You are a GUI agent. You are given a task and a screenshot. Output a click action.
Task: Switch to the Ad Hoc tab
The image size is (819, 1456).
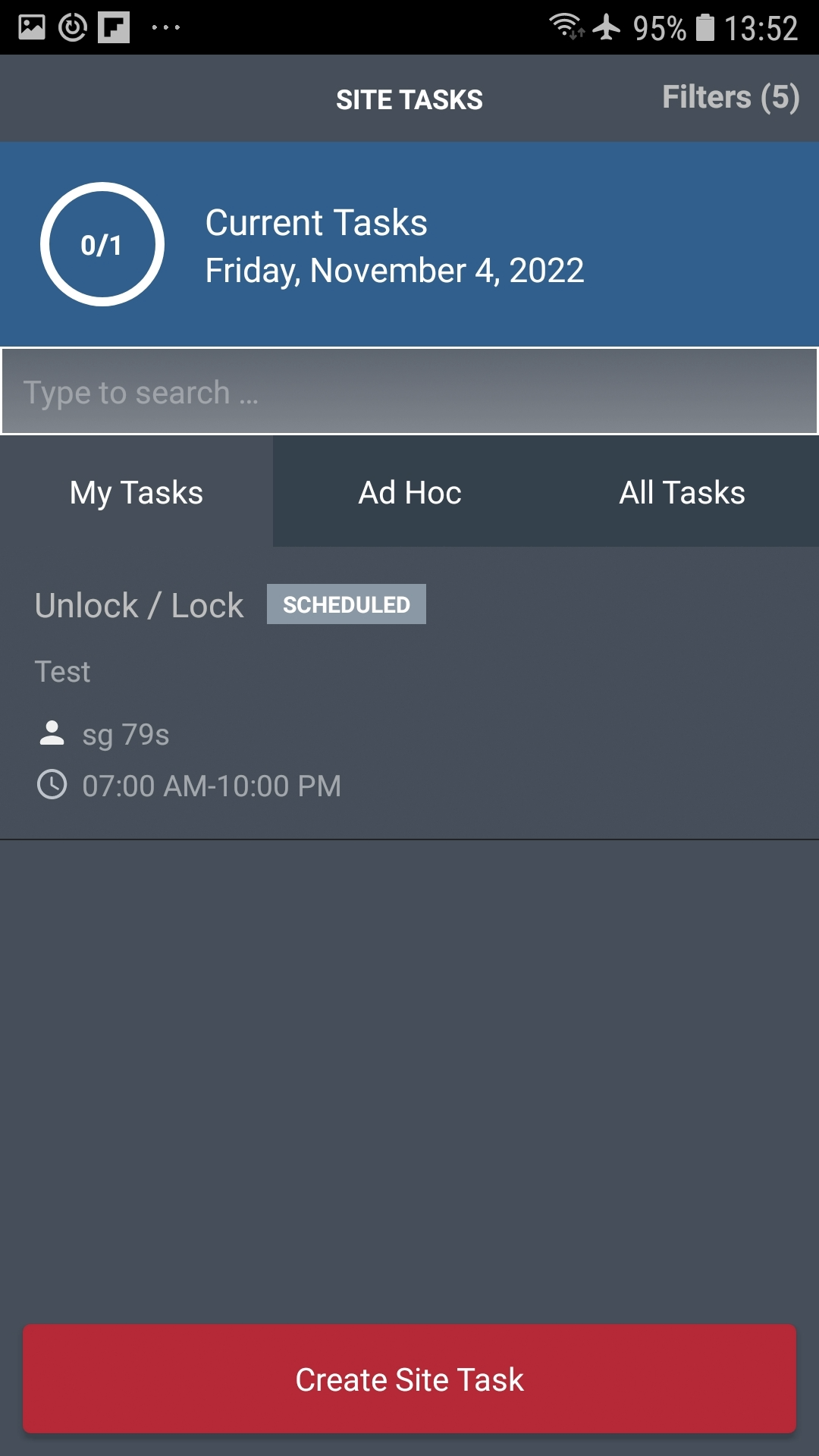(409, 492)
